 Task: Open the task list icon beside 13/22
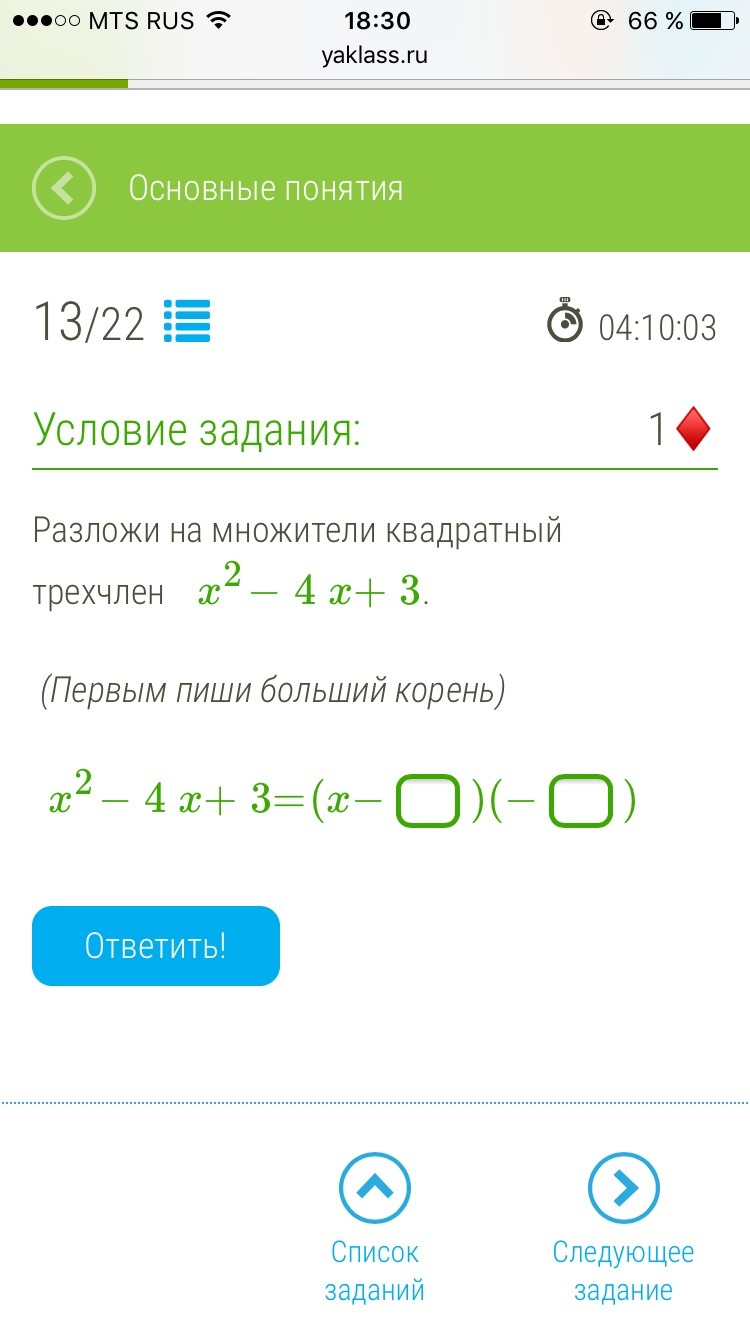tap(187, 321)
